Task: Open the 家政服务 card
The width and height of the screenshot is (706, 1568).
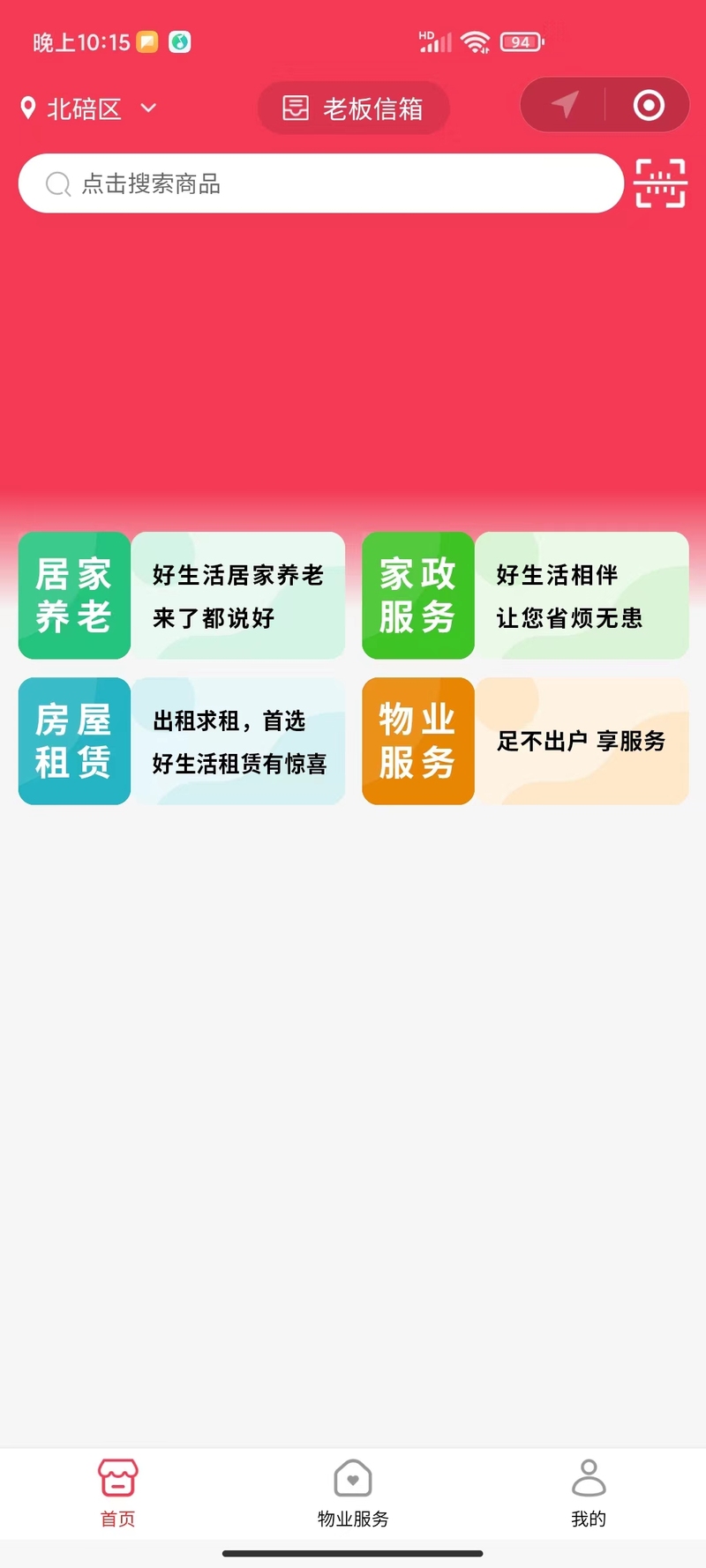Action: pos(525,595)
